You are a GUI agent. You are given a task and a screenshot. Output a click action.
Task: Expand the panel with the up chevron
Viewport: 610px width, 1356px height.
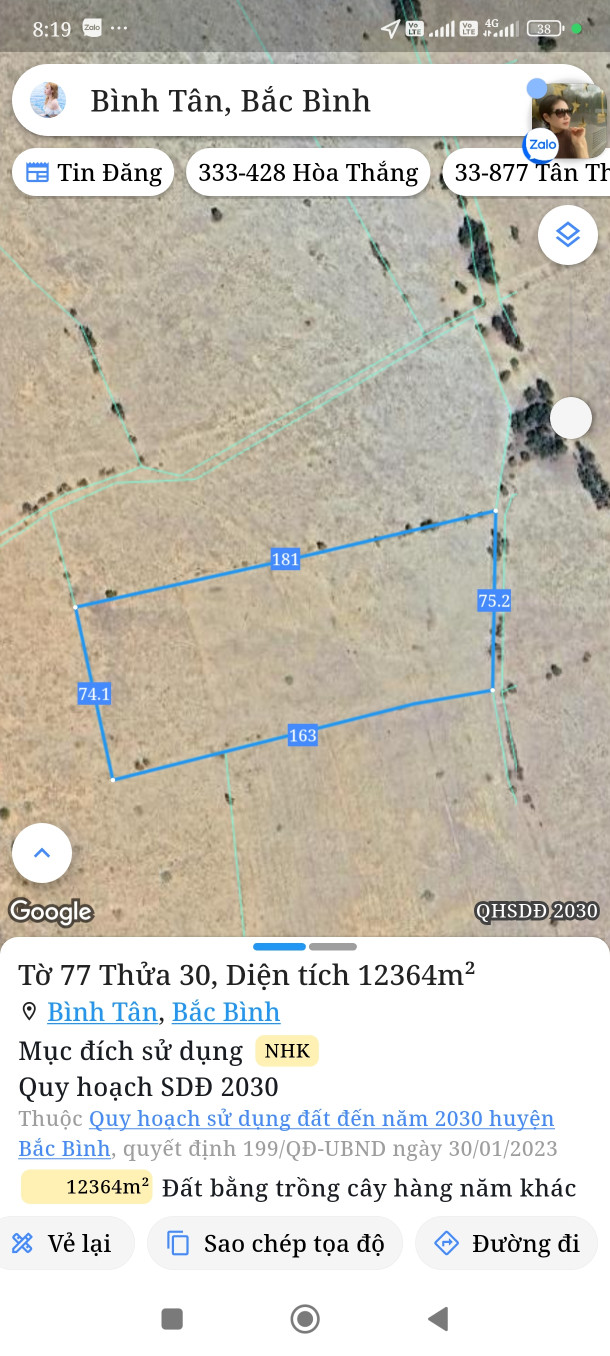(42, 853)
